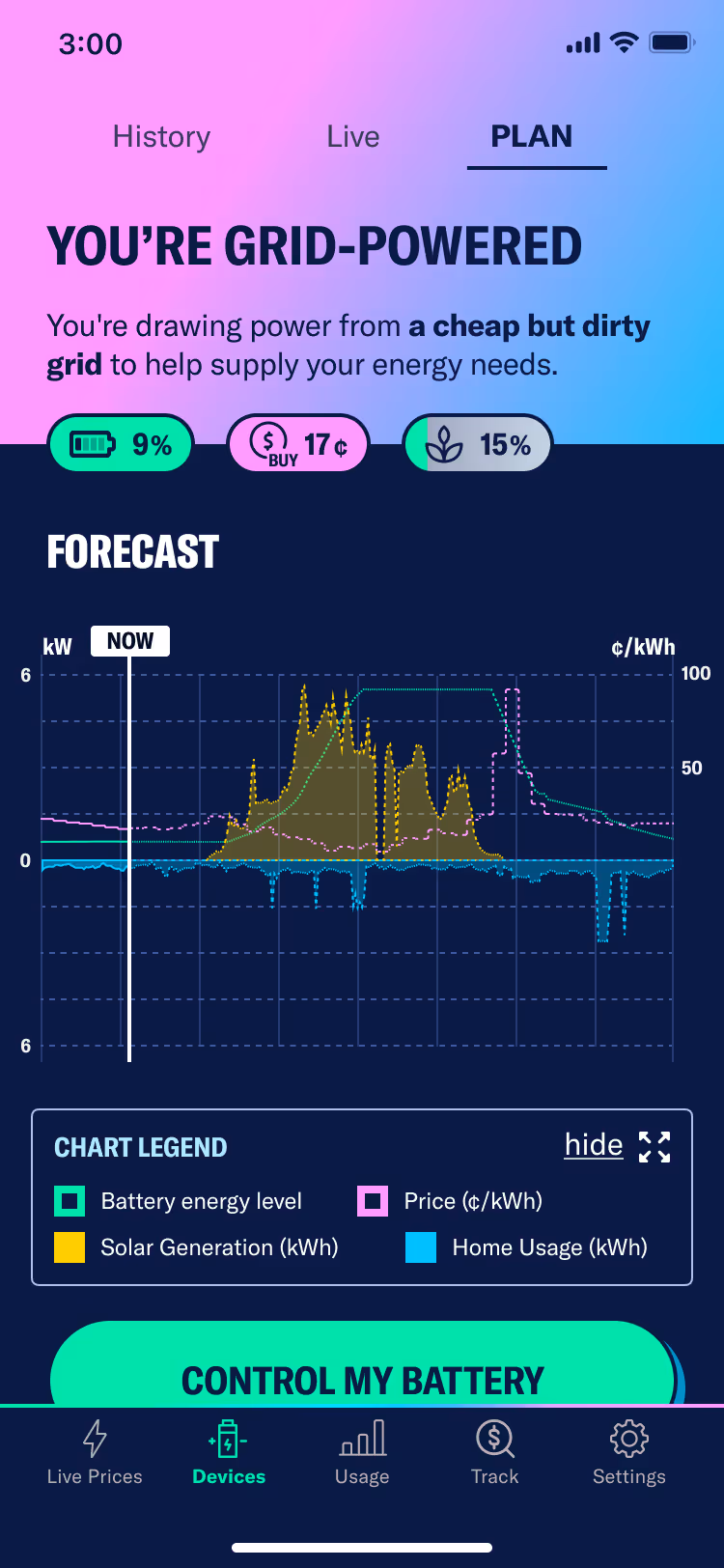Toggle Solar Generation series in legend
This screenshot has height=1568, width=724.
pos(197,1247)
